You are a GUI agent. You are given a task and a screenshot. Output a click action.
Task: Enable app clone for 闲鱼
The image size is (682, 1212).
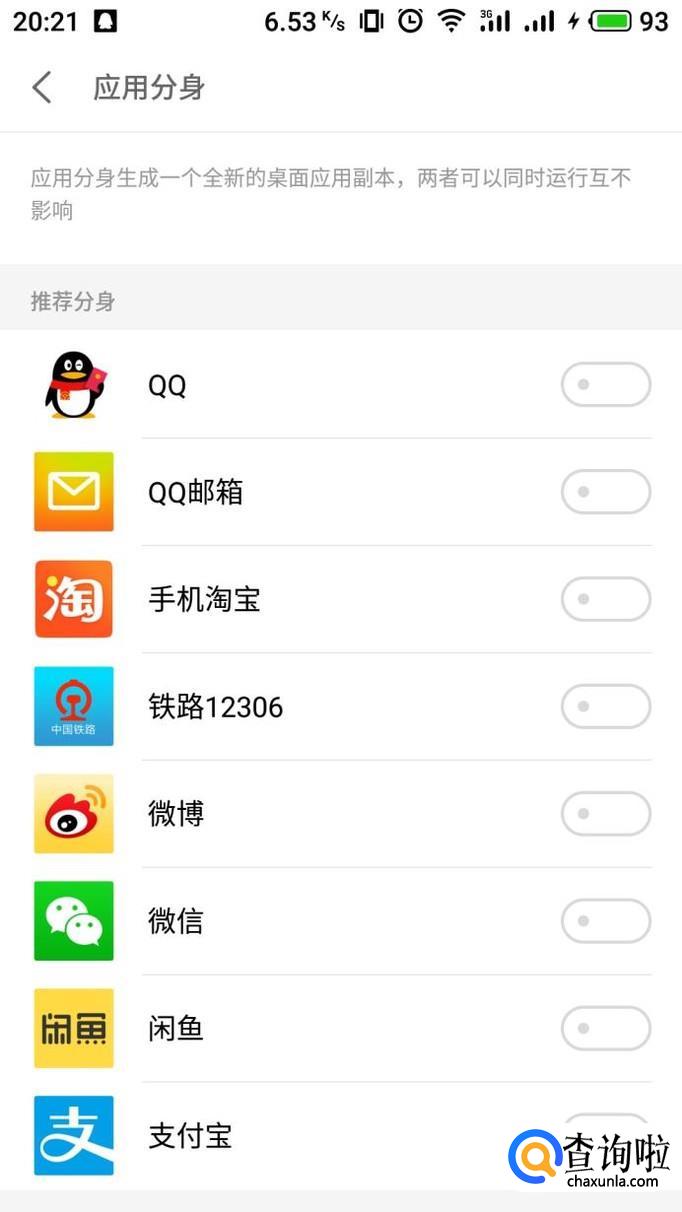coord(605,1028)
